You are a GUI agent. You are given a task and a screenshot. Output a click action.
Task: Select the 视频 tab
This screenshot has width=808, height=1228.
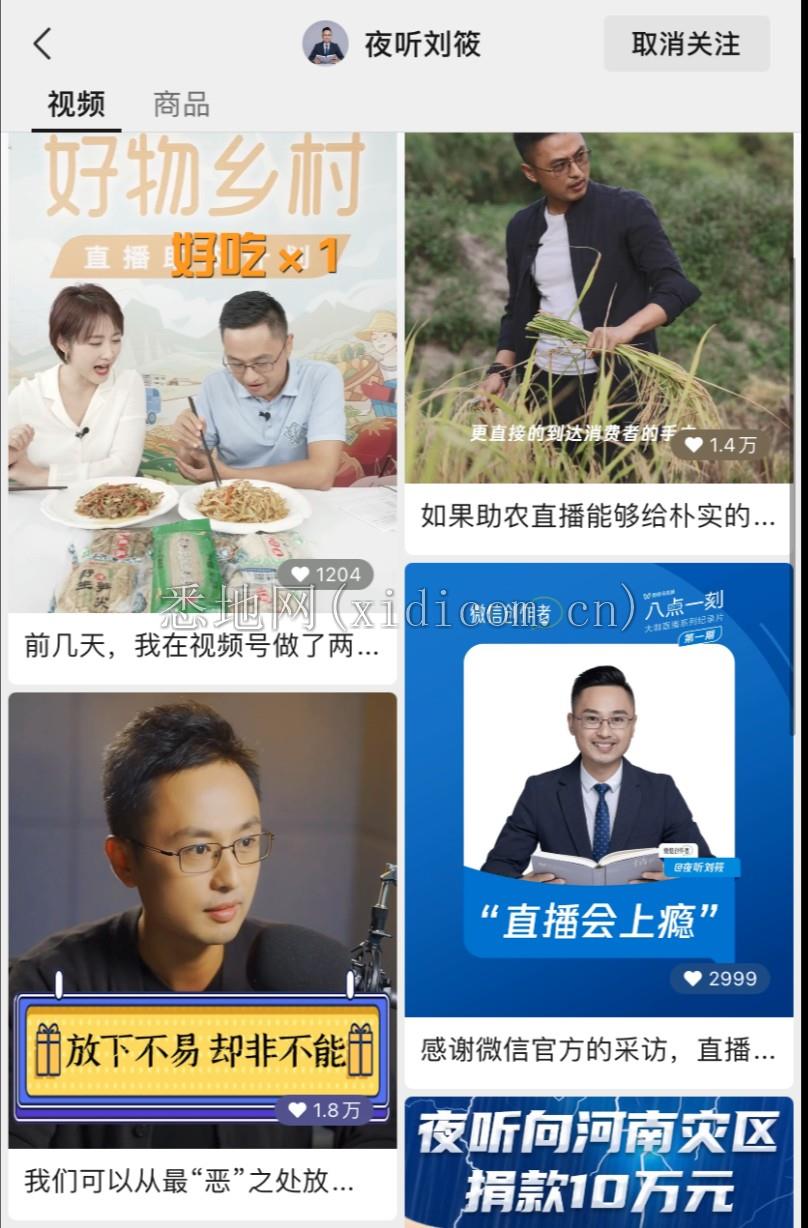coord(76,104)
